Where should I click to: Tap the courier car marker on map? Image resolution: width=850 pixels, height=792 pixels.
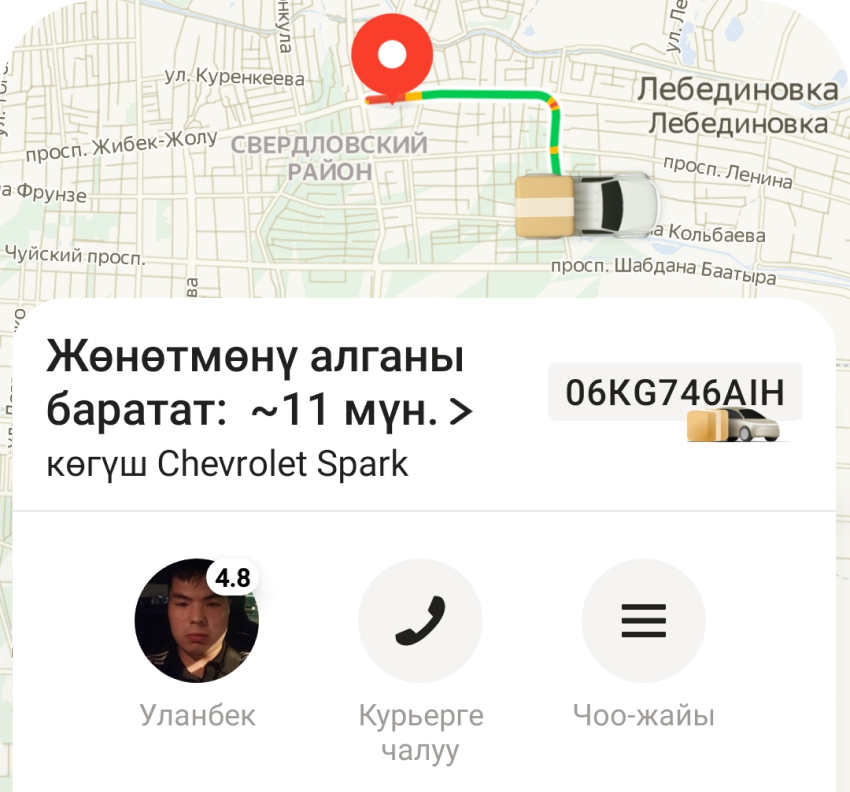coord(587,204)
